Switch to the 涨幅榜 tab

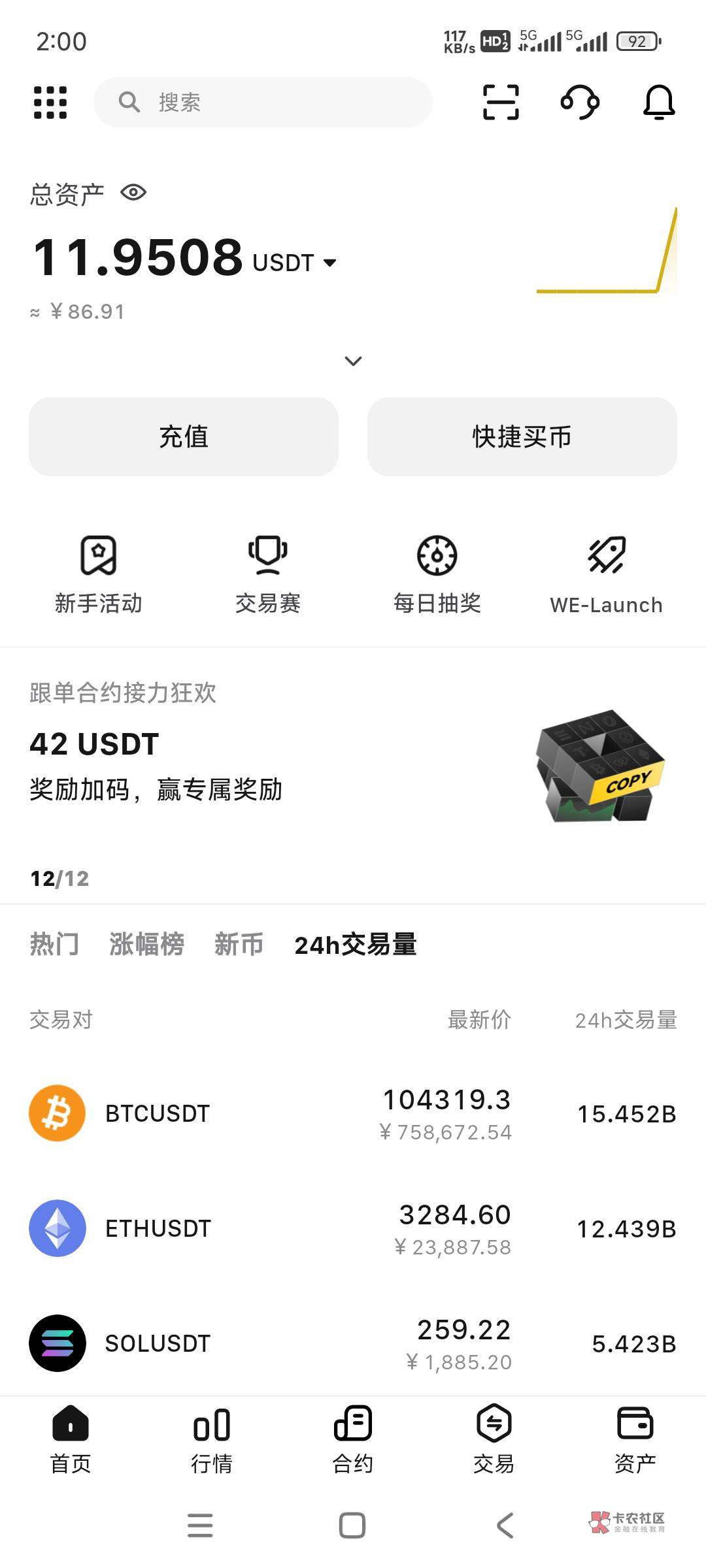[146, 945]
